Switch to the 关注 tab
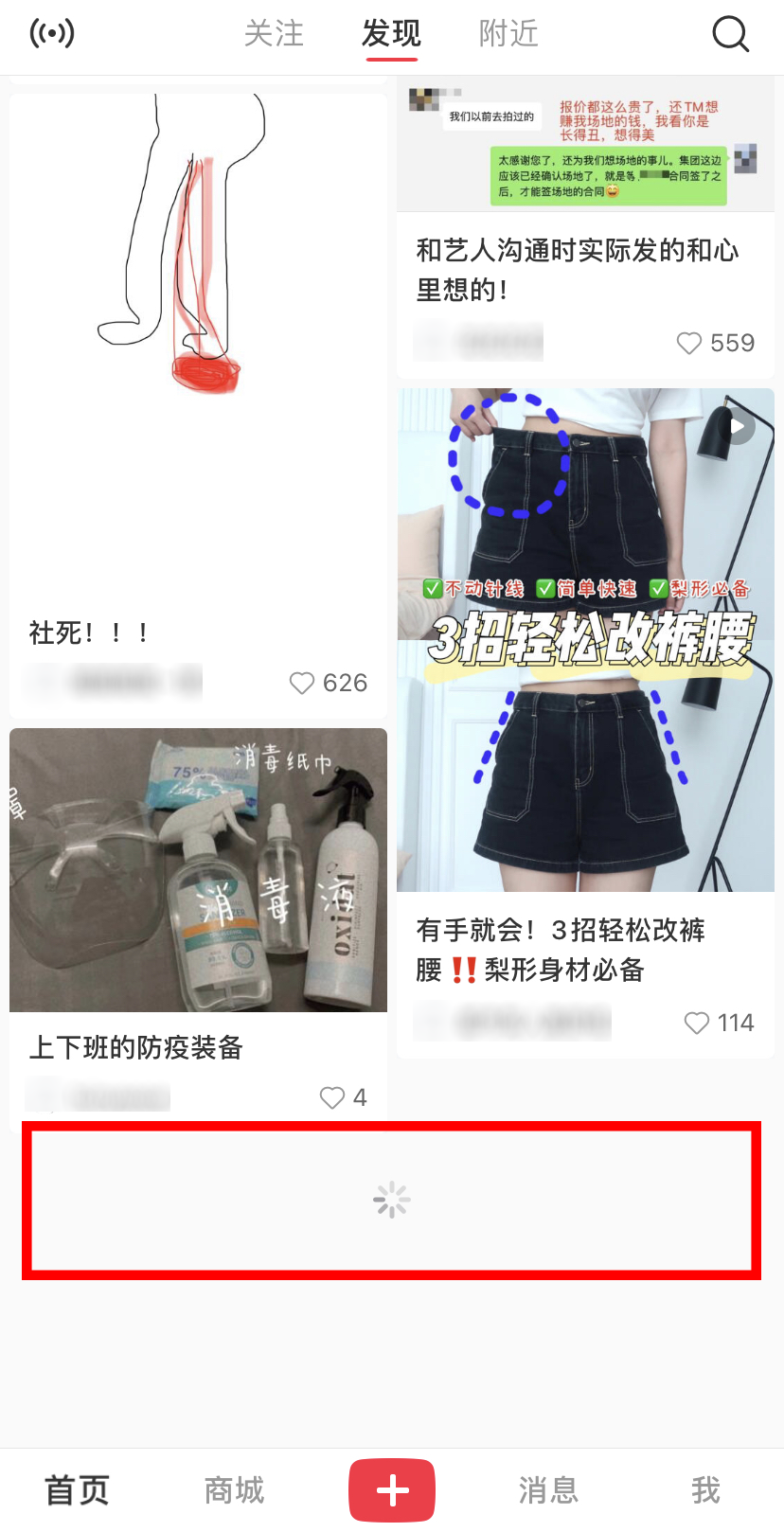Viewport: 784px width, 1532px height. (274, 34)
